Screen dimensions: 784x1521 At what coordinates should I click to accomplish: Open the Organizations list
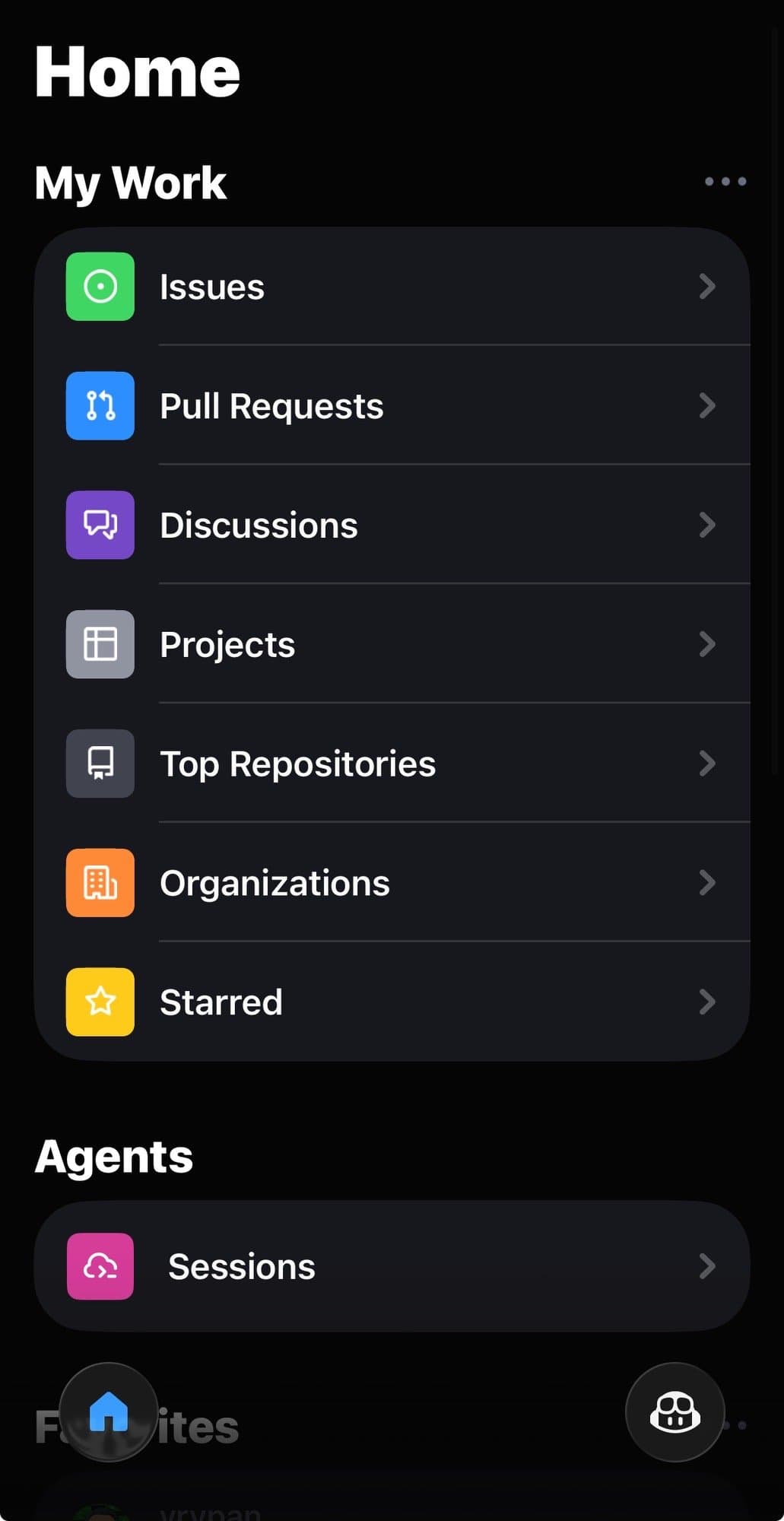[274, 882]
